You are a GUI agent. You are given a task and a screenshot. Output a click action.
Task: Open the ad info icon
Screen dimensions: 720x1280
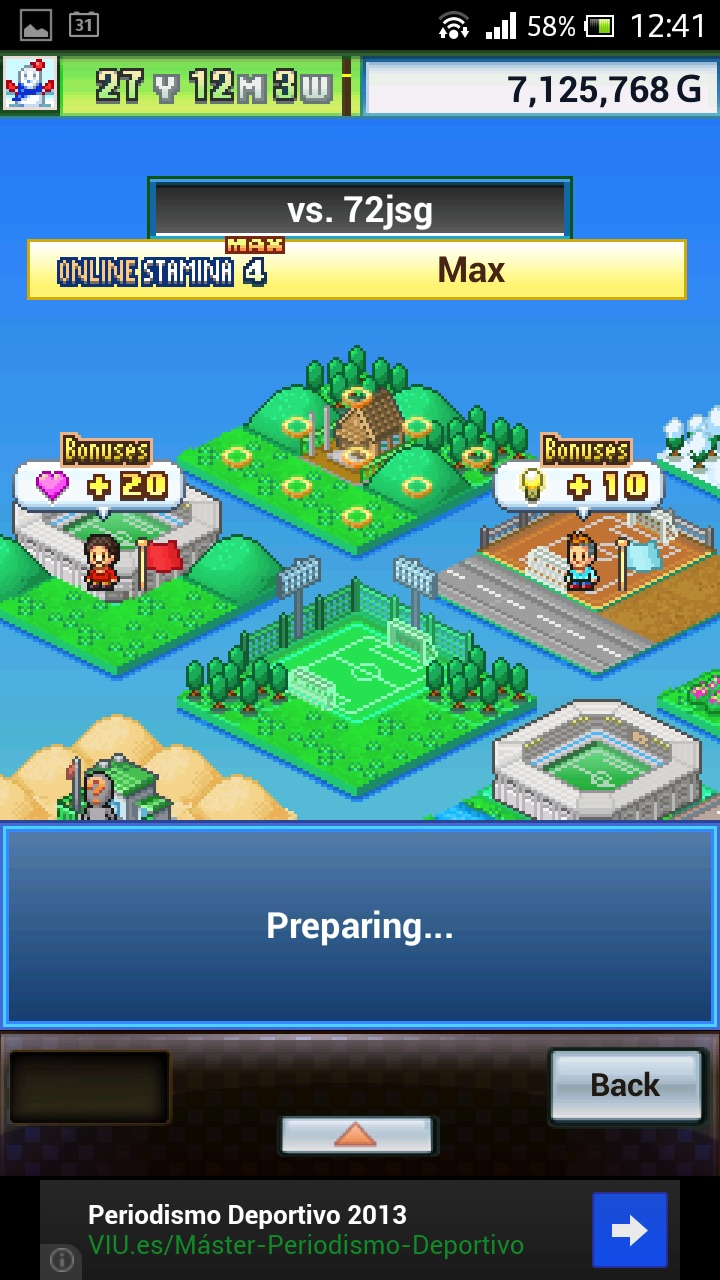click(x=61, y=1260)
